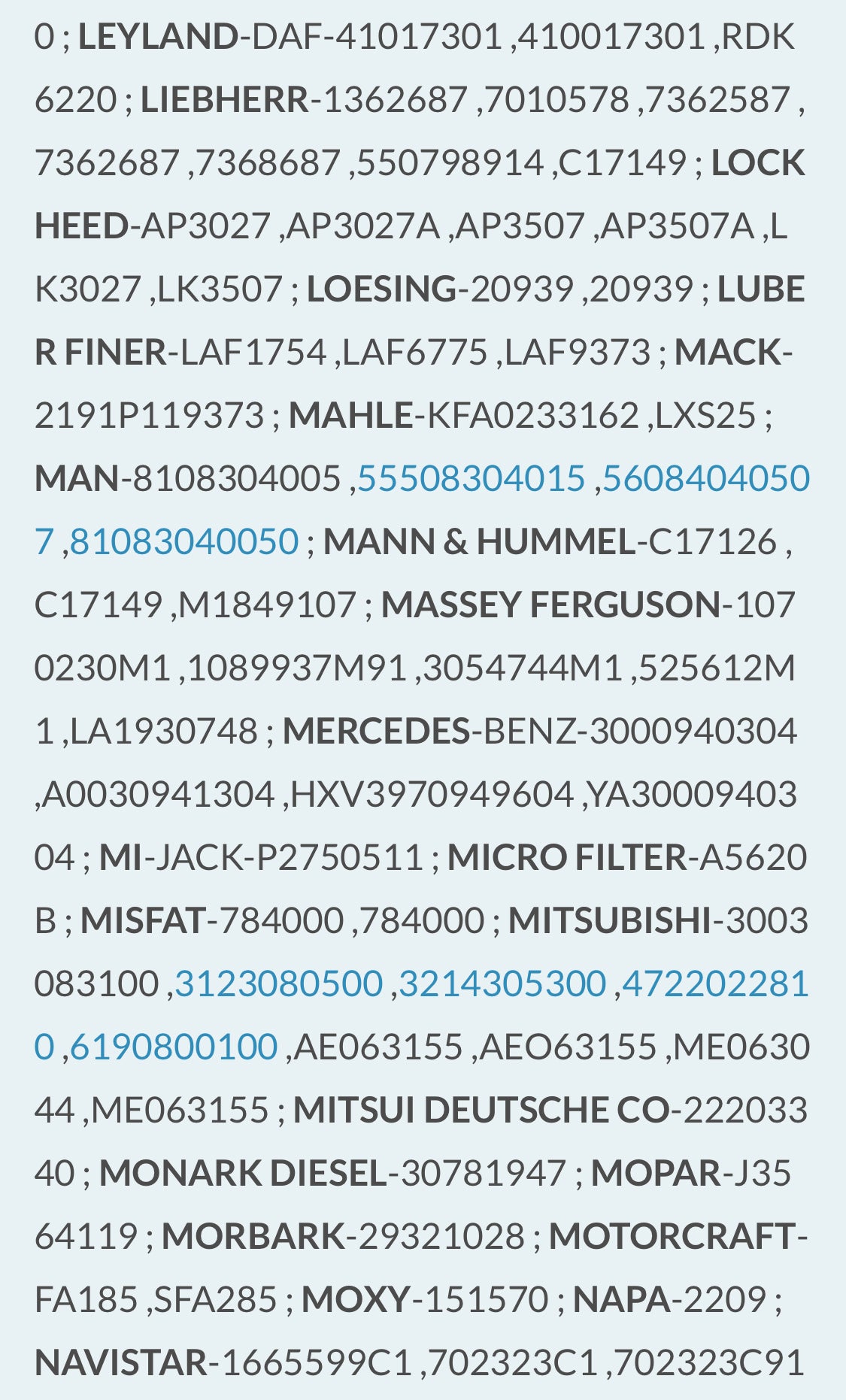
Task: Tap the Mitsubishi number 3123080500 link
Action: [279, 984]
